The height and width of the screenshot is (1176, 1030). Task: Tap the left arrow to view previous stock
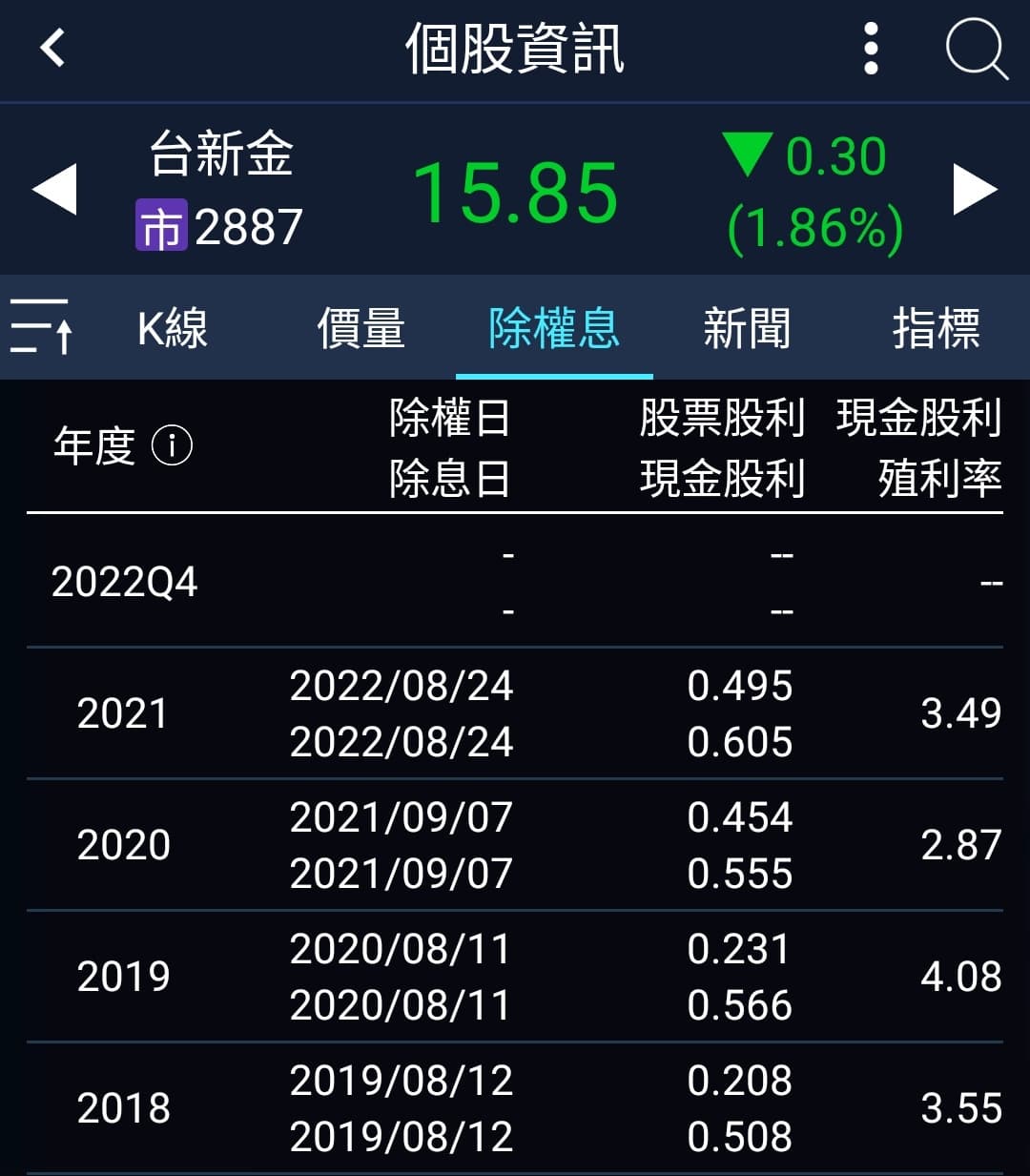point(52,189)
